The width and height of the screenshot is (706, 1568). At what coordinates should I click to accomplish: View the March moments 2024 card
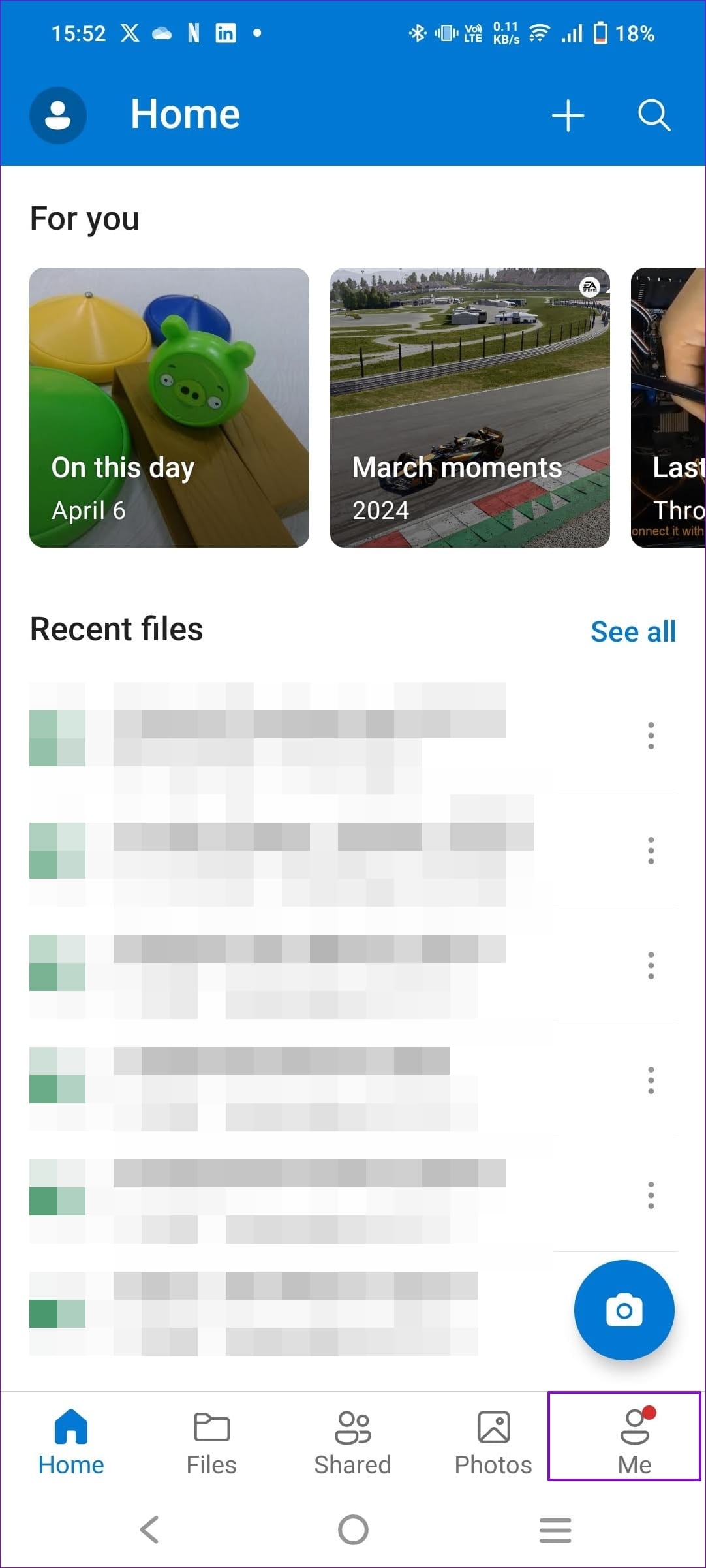470,407
